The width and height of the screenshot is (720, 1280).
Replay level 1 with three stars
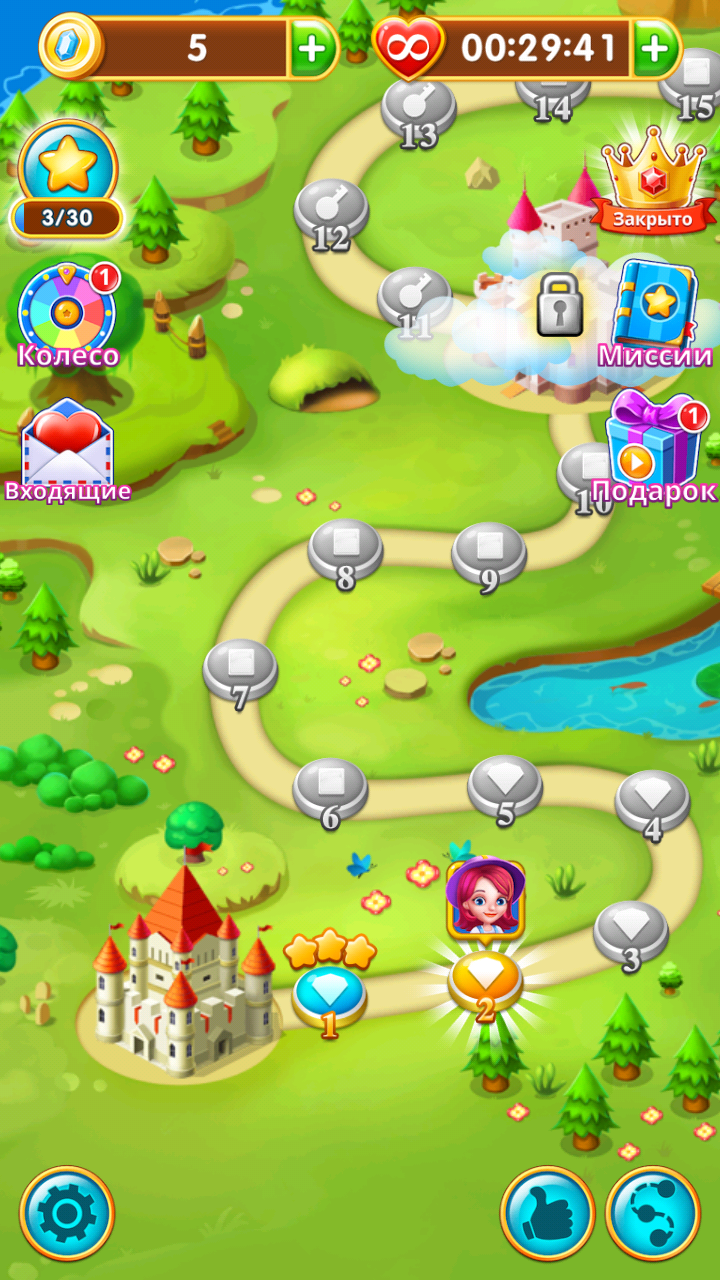329,993
